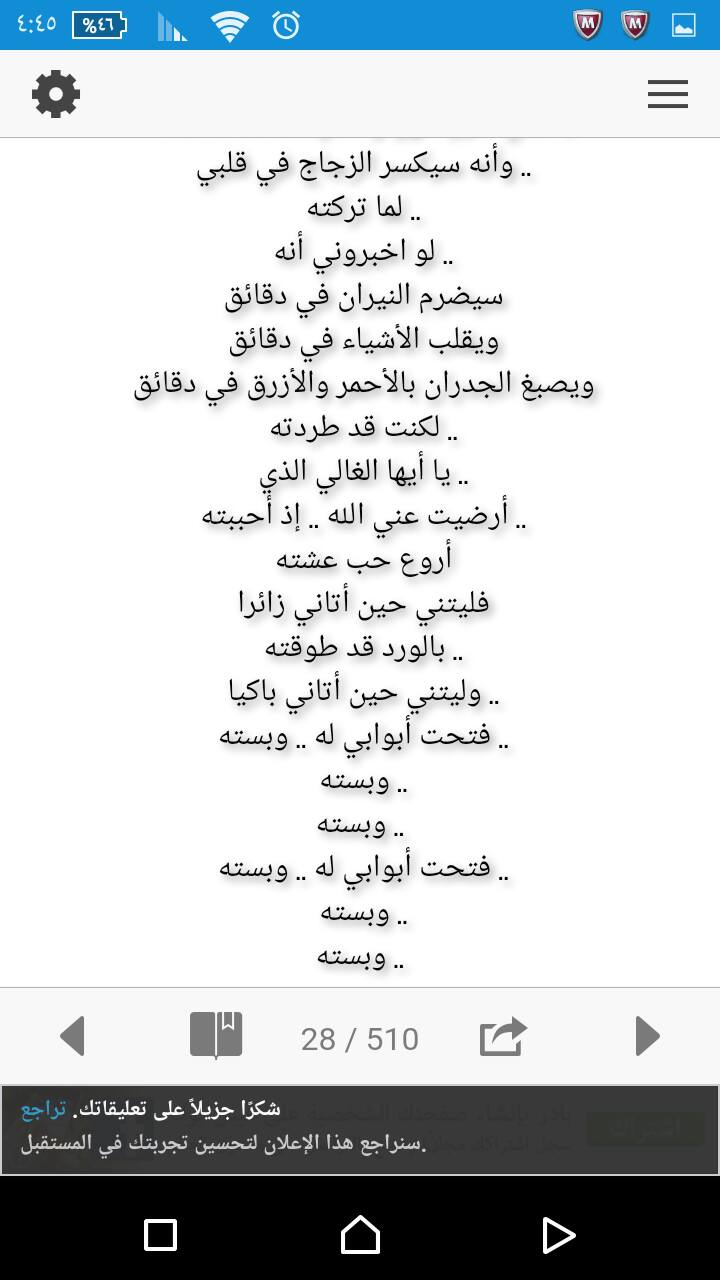Open recent apps with the square button

pos(161,1236)
